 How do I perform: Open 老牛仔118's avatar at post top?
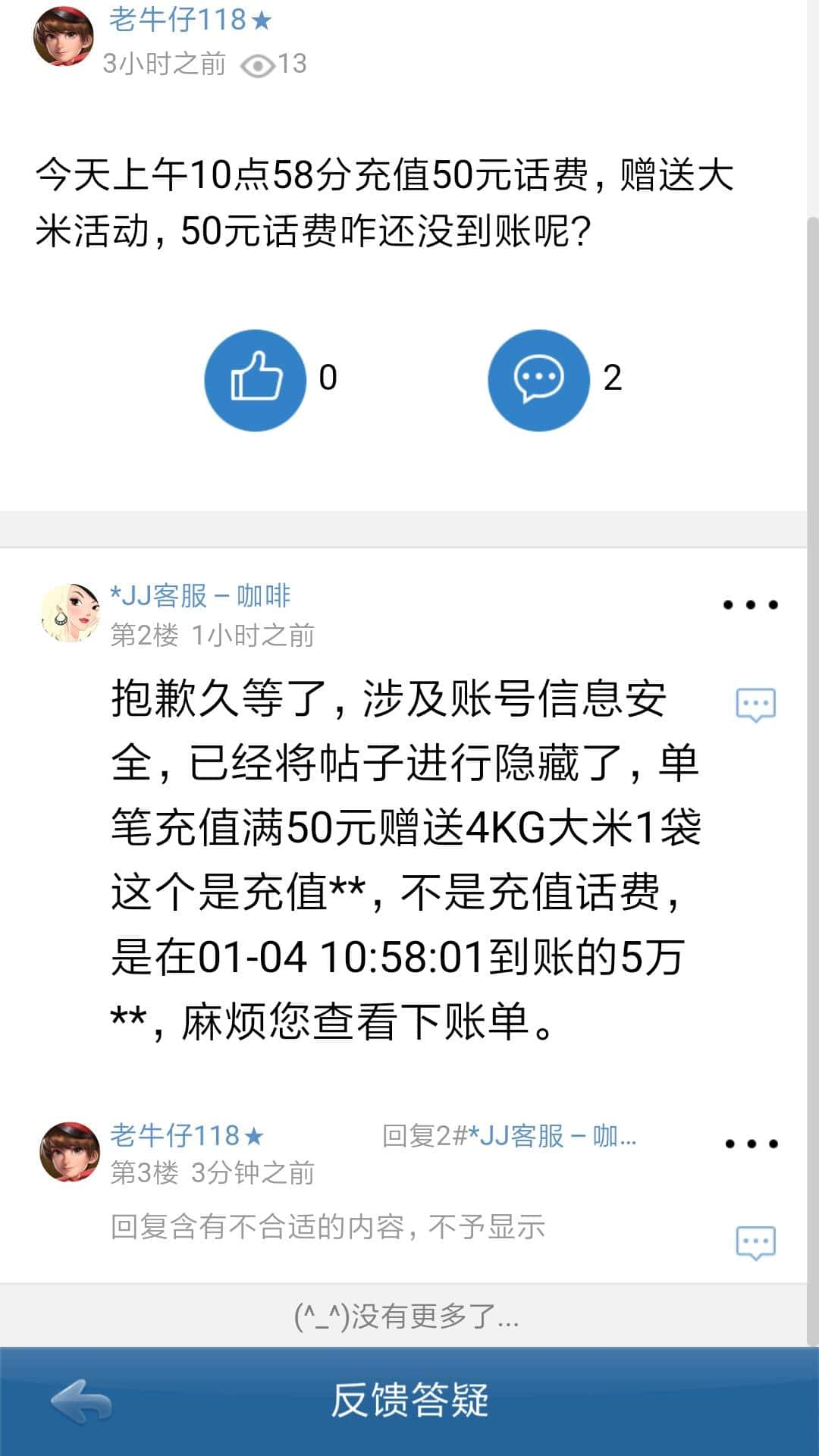pos(64,36)
